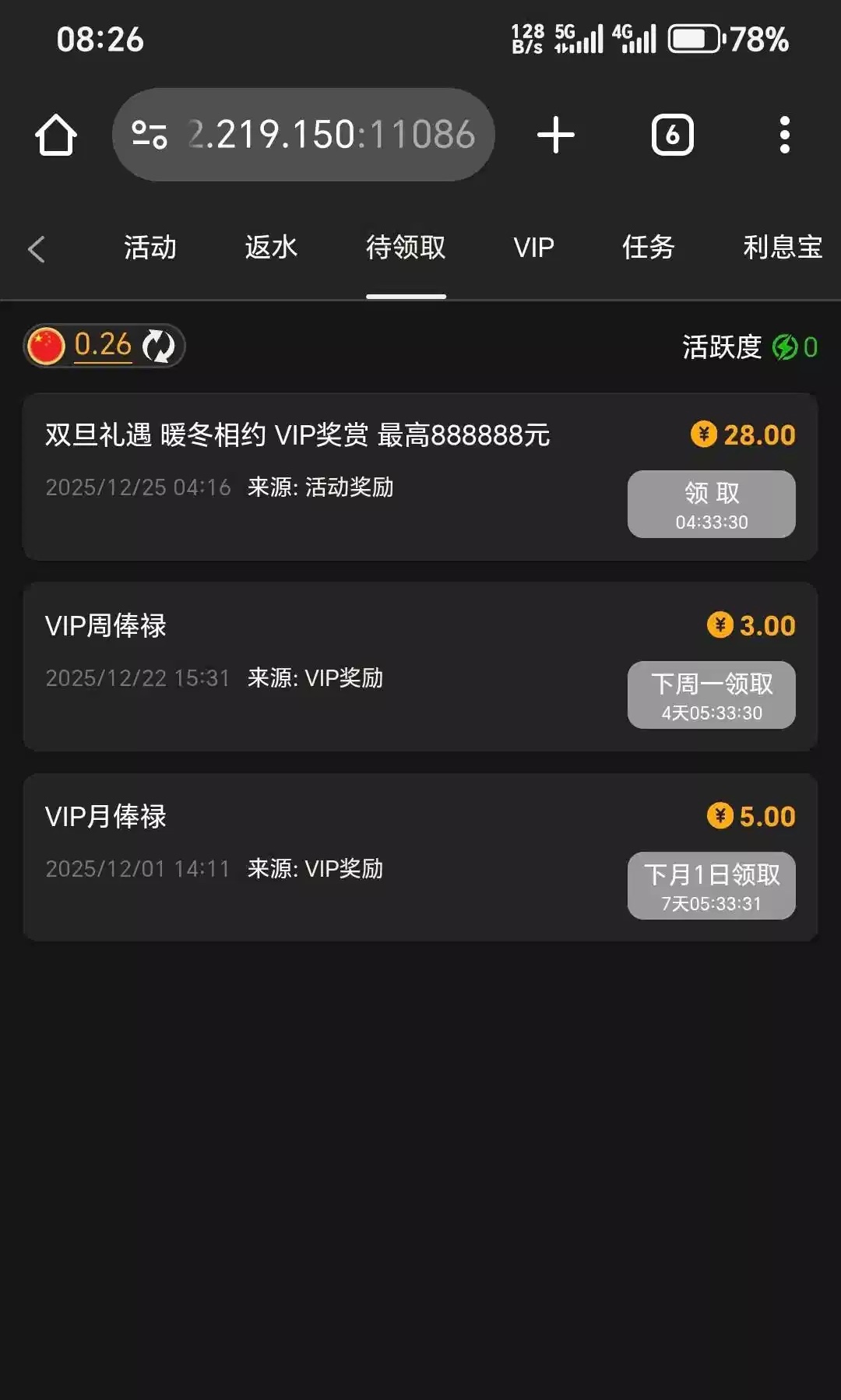This screenshot has width=841, height=1400.
Task: Switch to the 利息宝 tab
Action: tap(782, 248)
